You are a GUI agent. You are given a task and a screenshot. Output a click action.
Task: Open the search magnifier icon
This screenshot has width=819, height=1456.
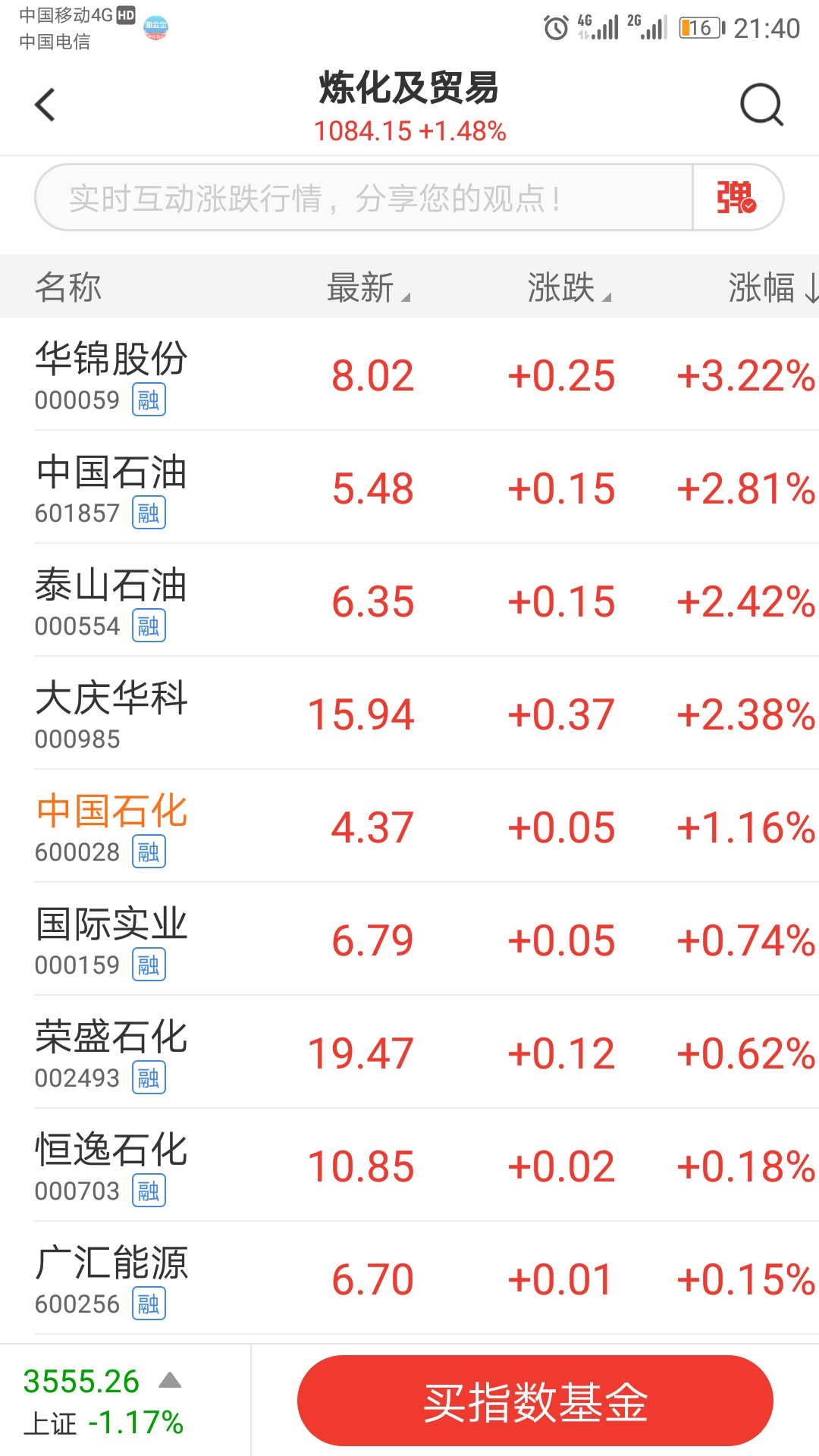point(761,105)
